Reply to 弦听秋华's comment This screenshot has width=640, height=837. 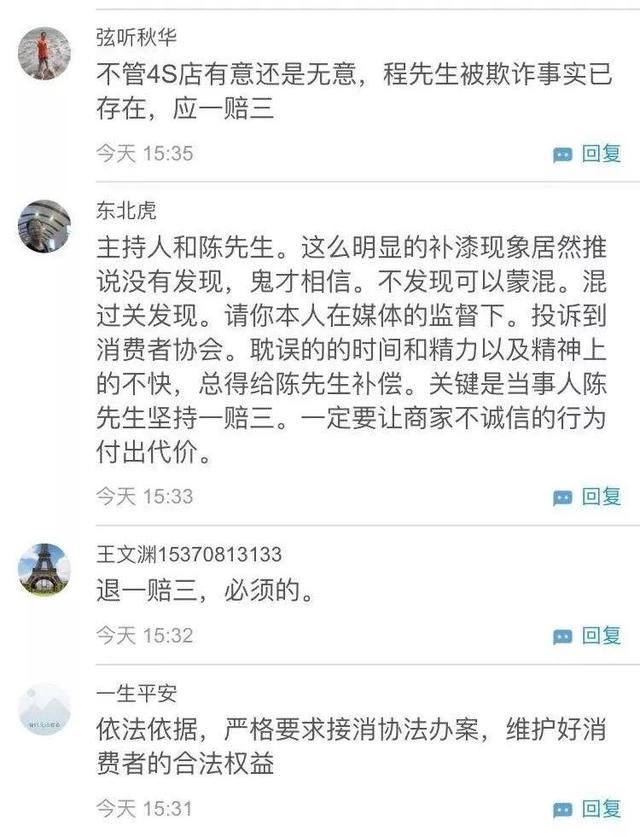(x=588, y=154)
